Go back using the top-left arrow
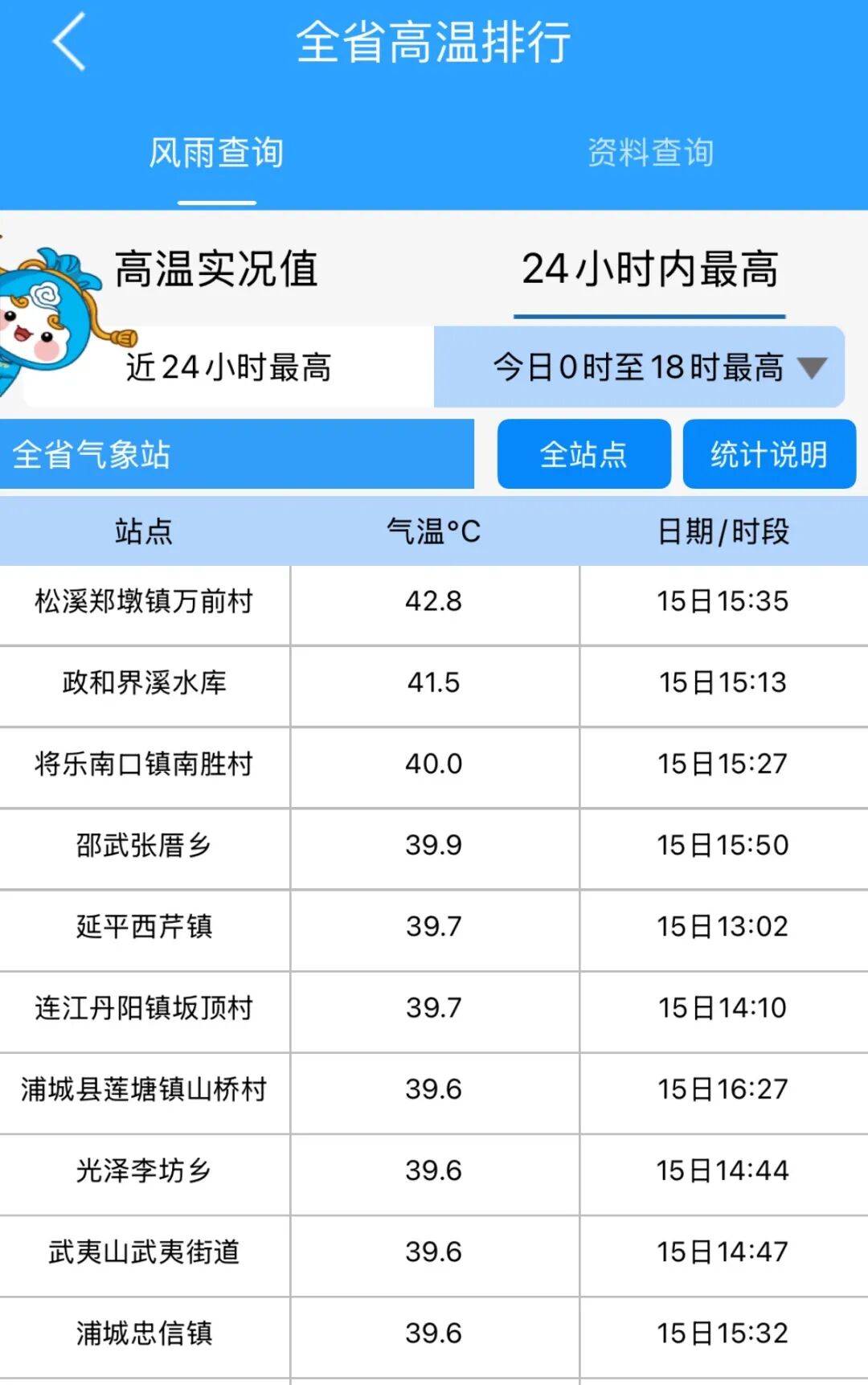Screen dimensions: 868x1385 (69, 43)
